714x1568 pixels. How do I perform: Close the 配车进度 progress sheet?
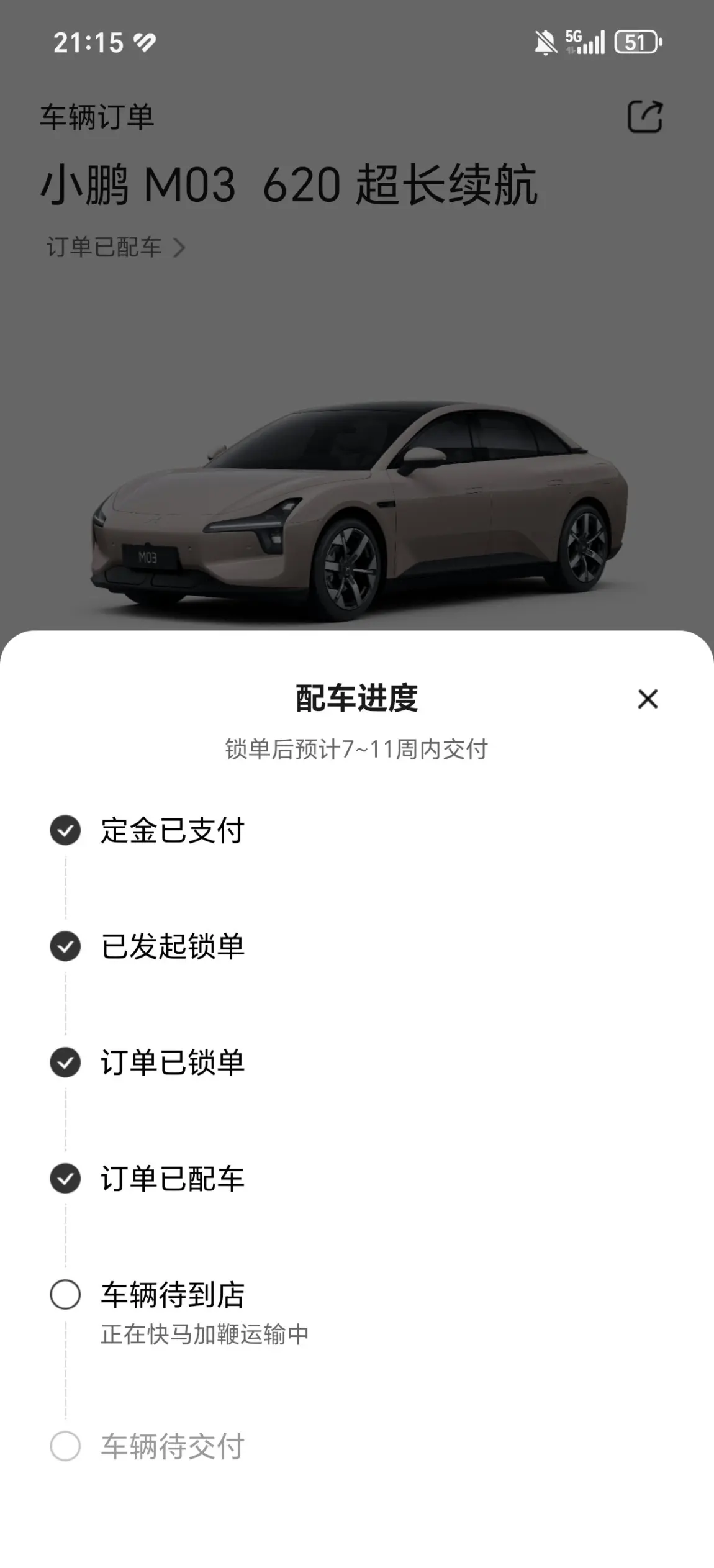coord(648,699)
